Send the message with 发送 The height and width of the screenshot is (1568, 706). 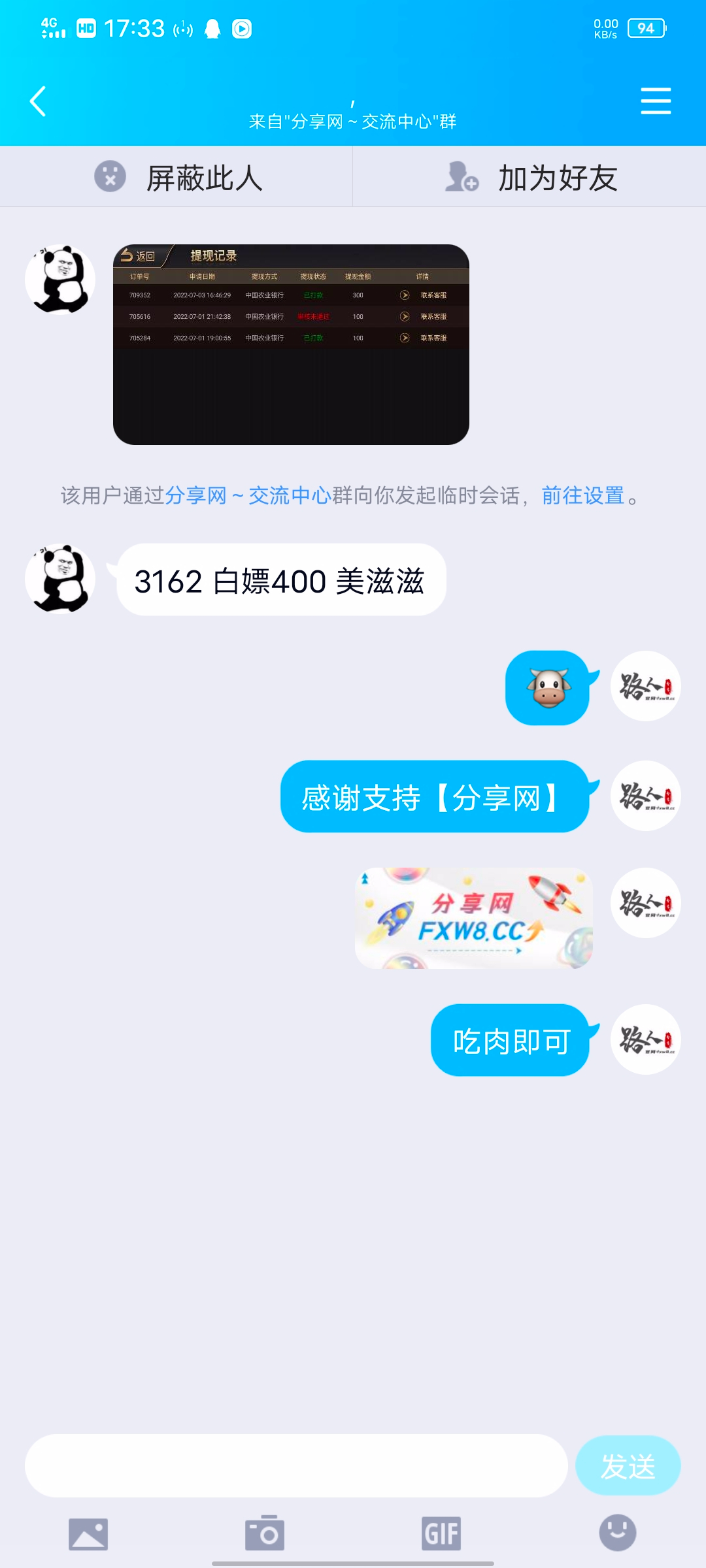tap(628, 1465)
